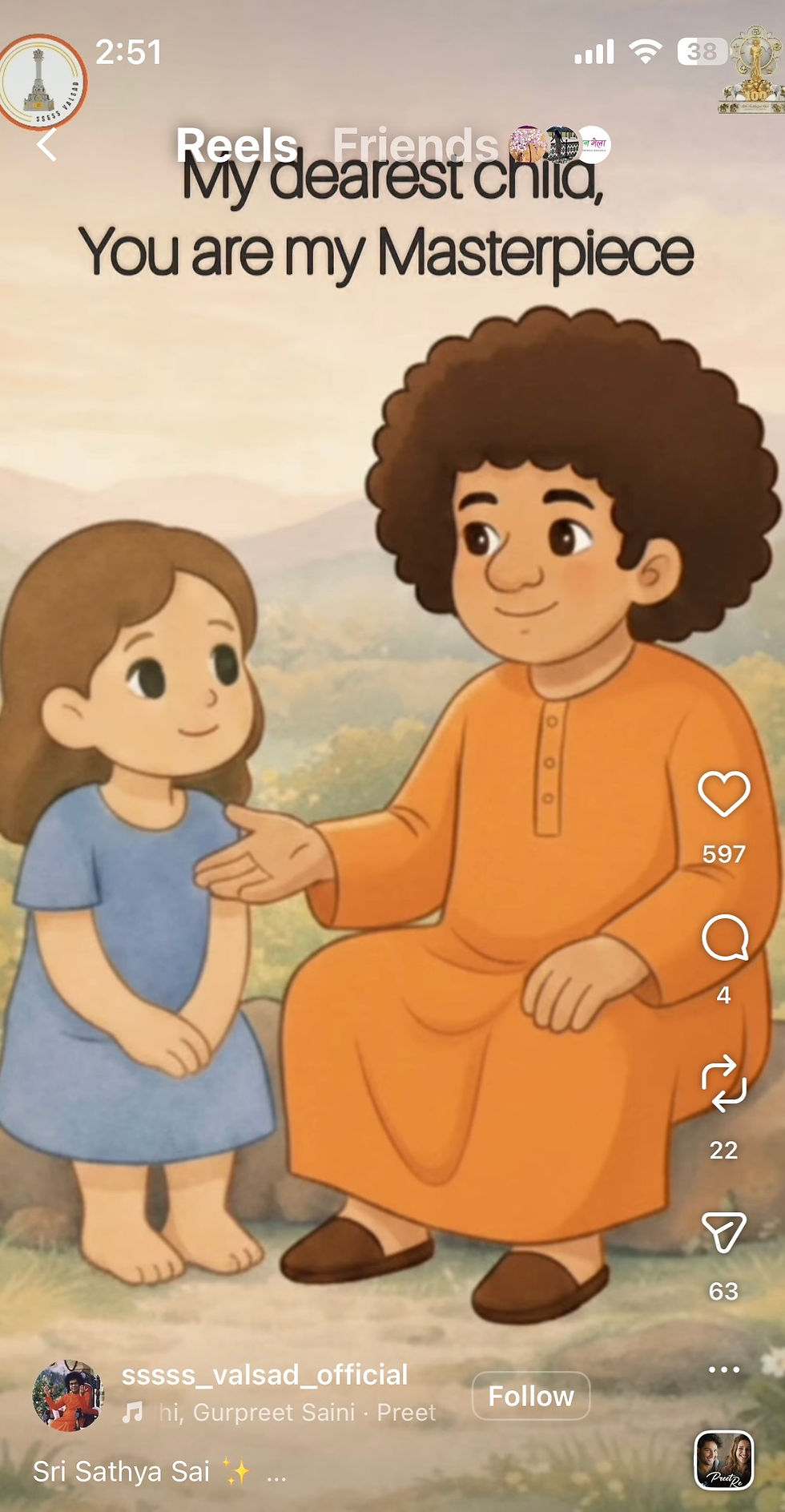Follow sssss_valsad_official

pyautogui.click(x=530, y=1396)
